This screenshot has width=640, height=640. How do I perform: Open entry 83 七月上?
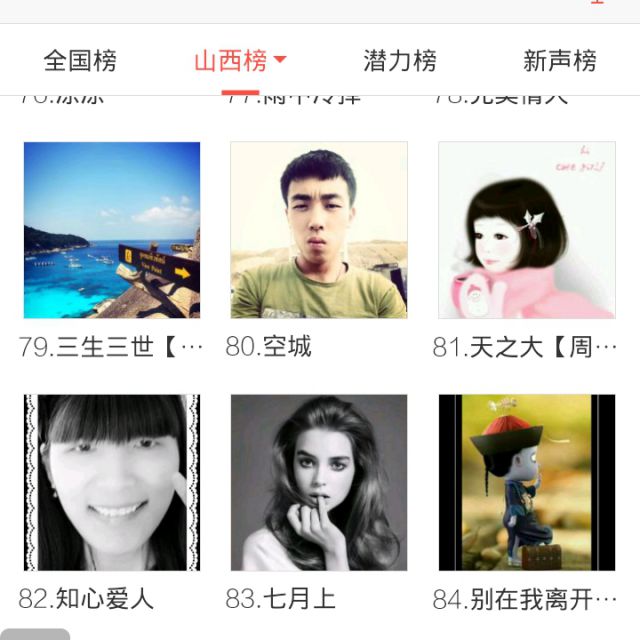click(x=319, y=483)
